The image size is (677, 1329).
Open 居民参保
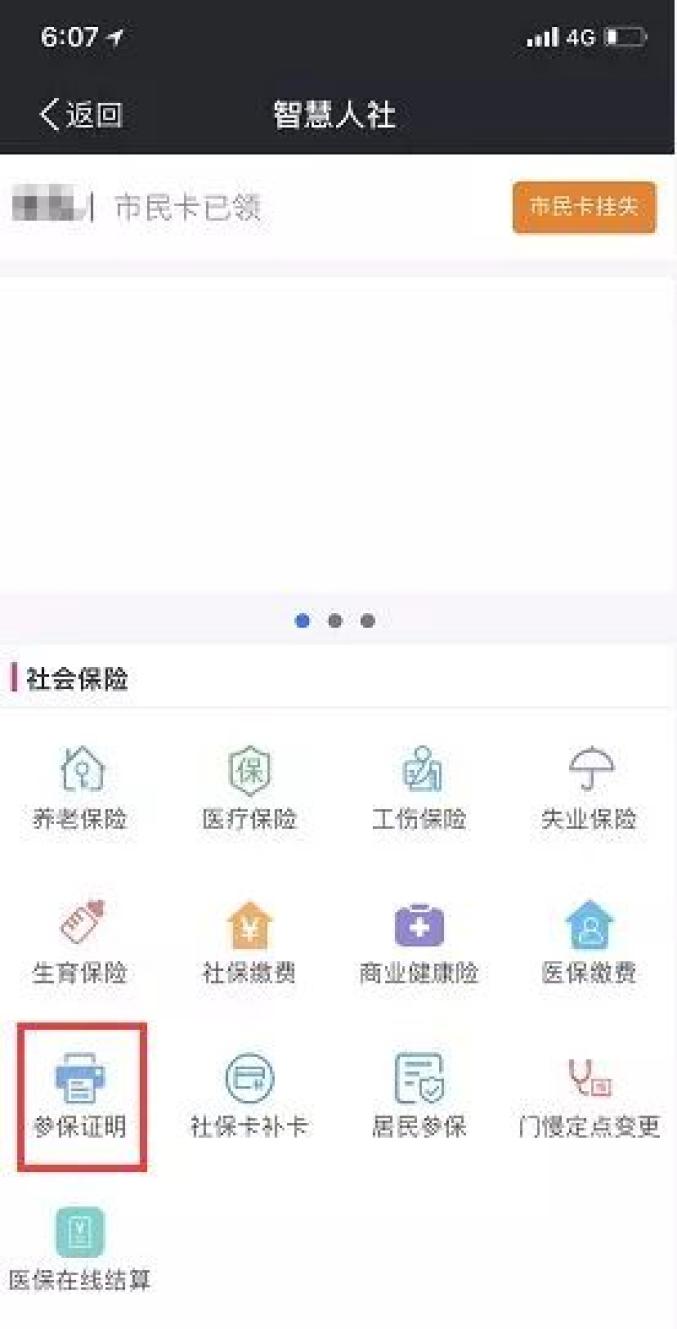pyautogui.click(x=420, y=1096)
